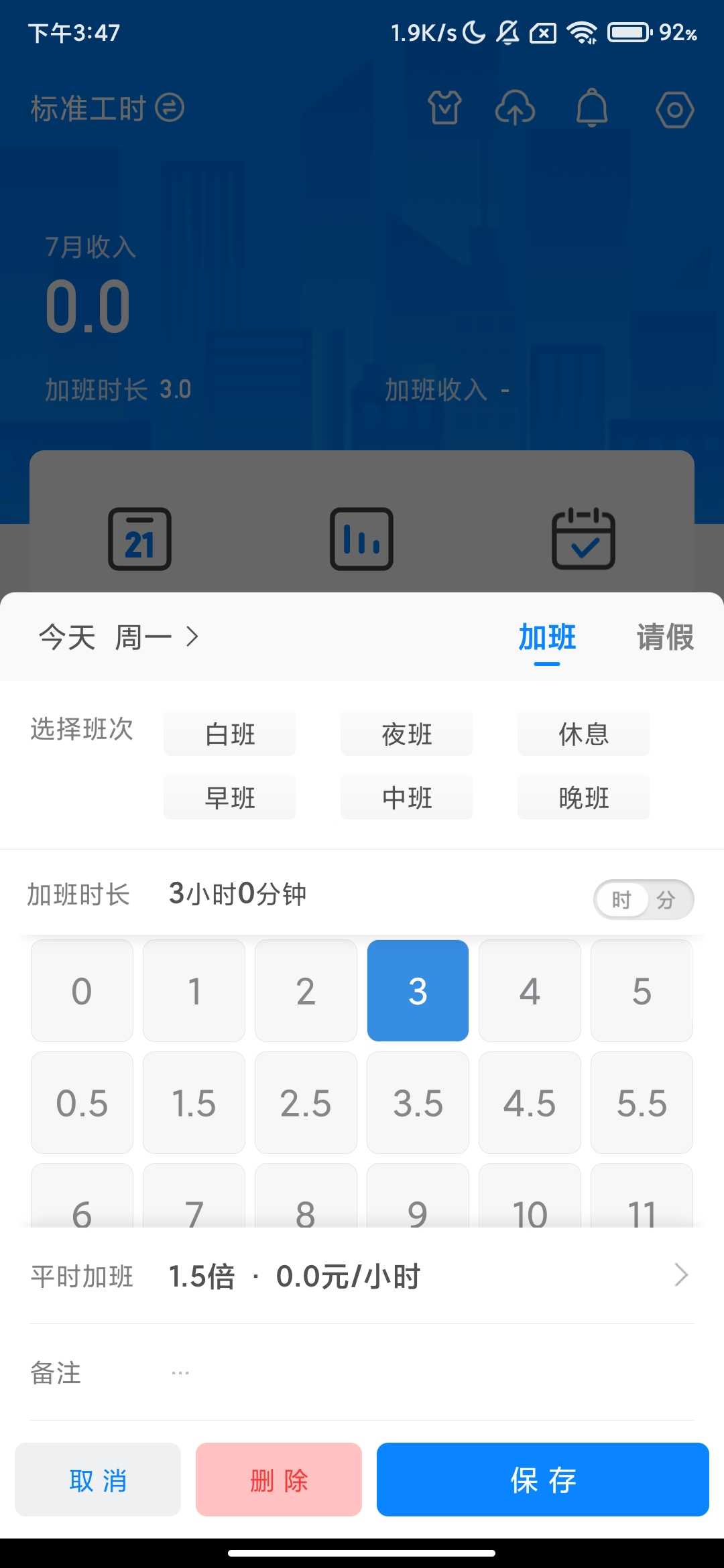Switch to the 请假 leave tab

pos(665,638)
